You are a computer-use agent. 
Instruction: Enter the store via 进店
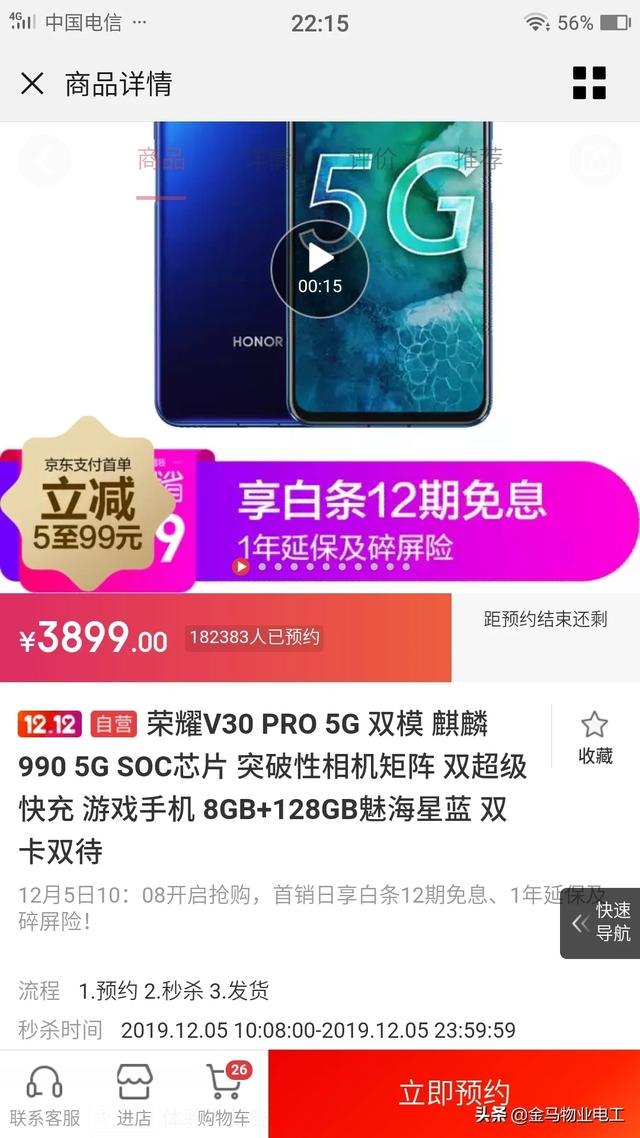tap(134, 1094)
